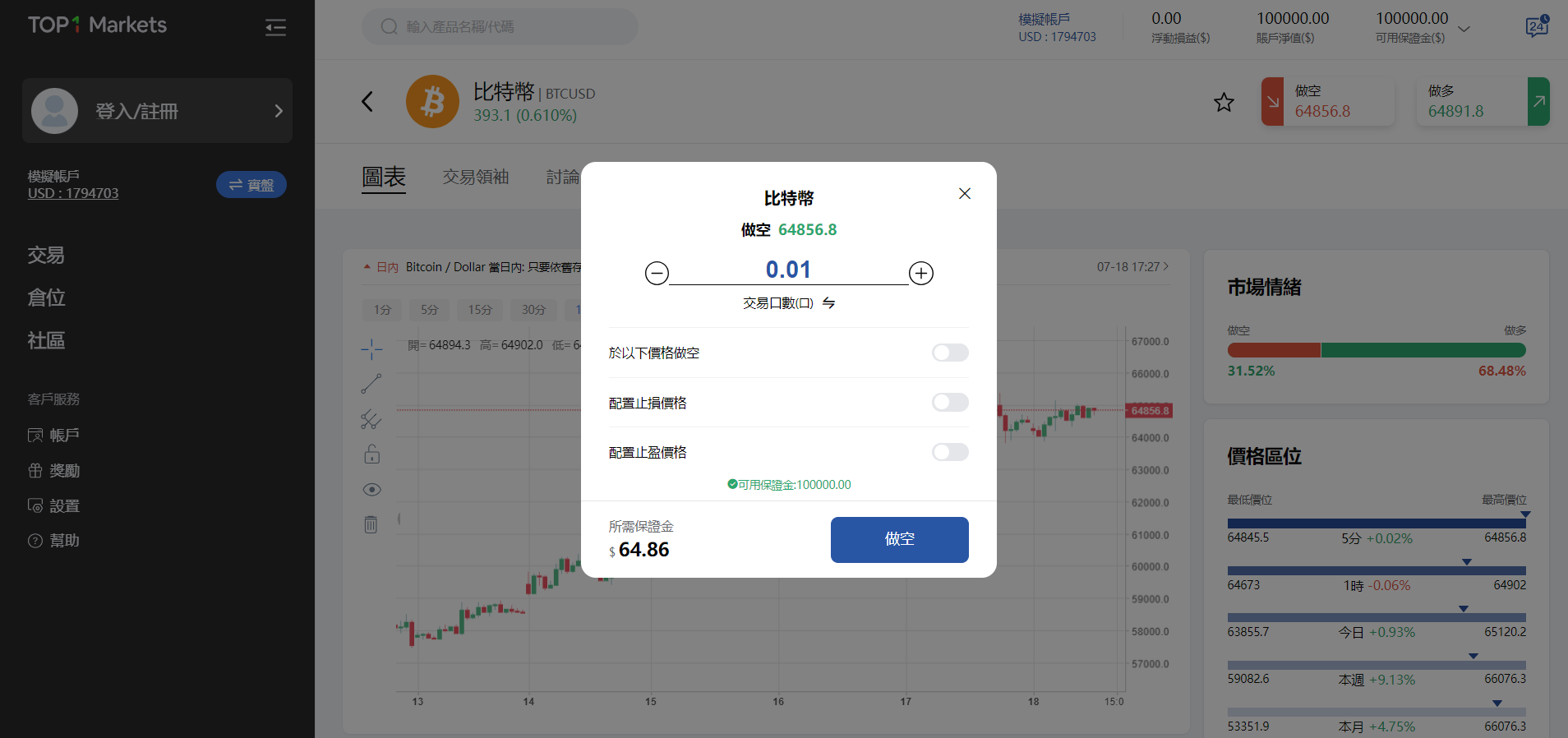The height and width of the screenshot is (738, 1568).
Task: Edit the 0.01 lot quantity field
Action: coord(788,270)
